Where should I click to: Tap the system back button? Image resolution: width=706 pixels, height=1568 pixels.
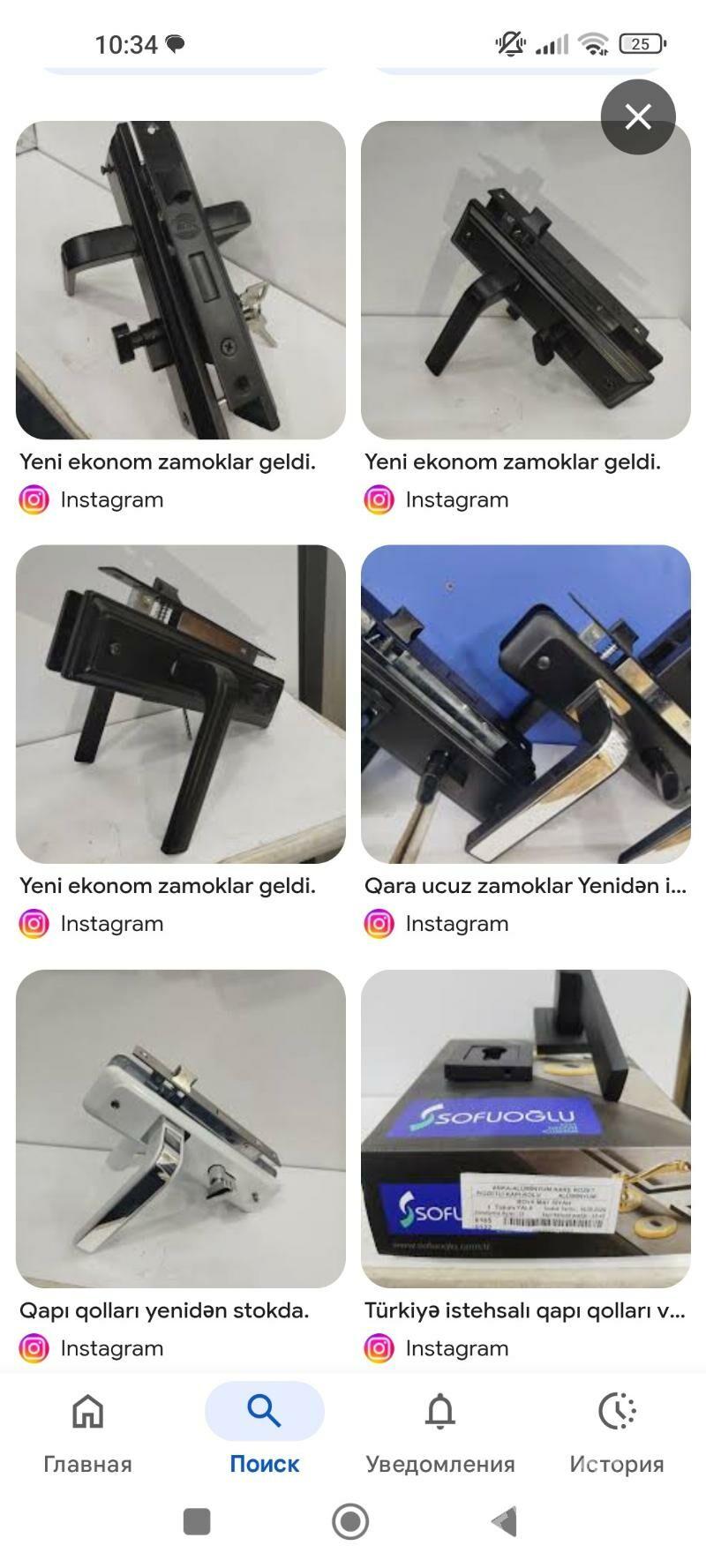click(x=505, y=1521)
